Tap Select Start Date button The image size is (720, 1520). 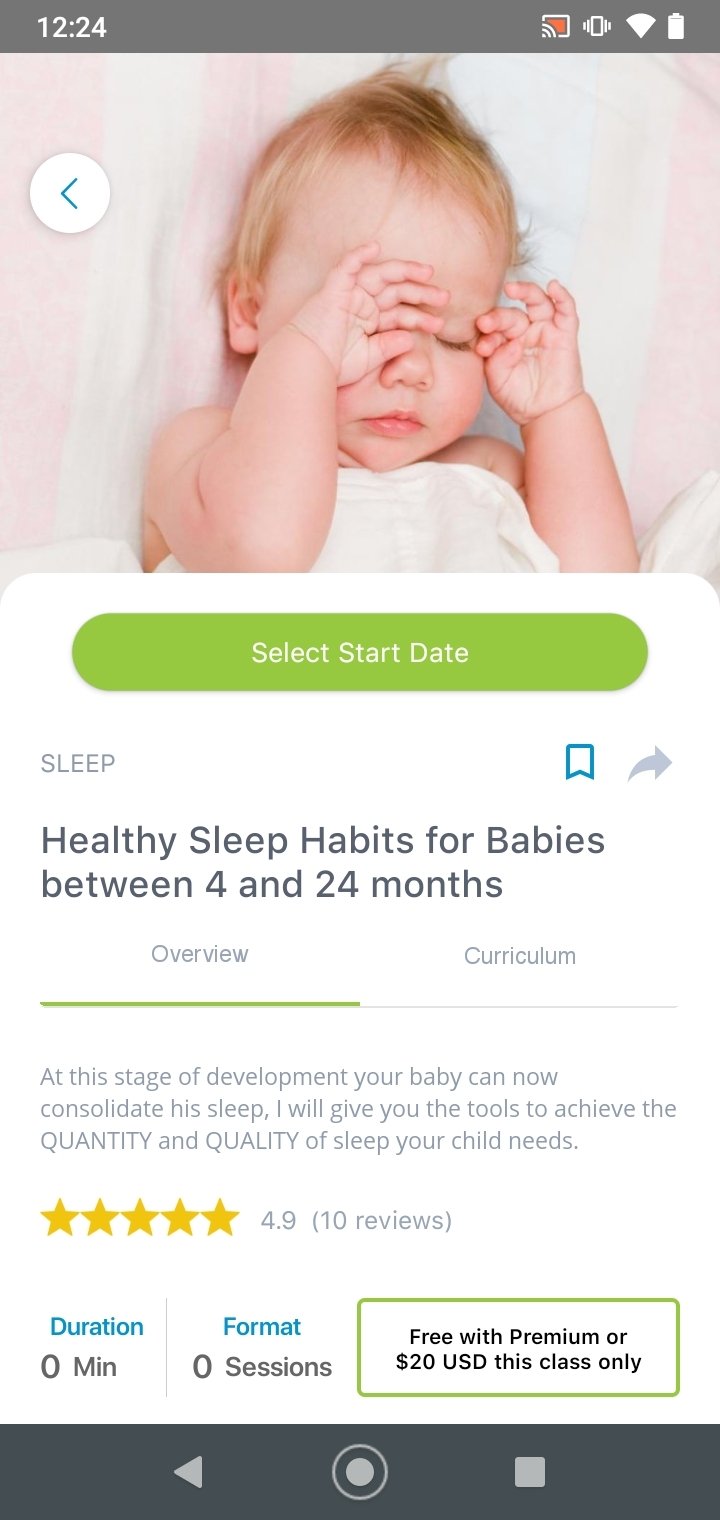click(360, 652)
